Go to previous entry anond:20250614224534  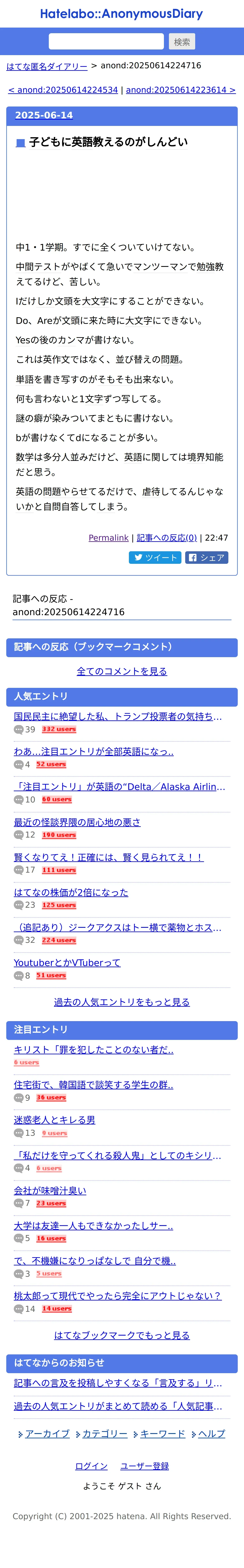pos(63,90)
